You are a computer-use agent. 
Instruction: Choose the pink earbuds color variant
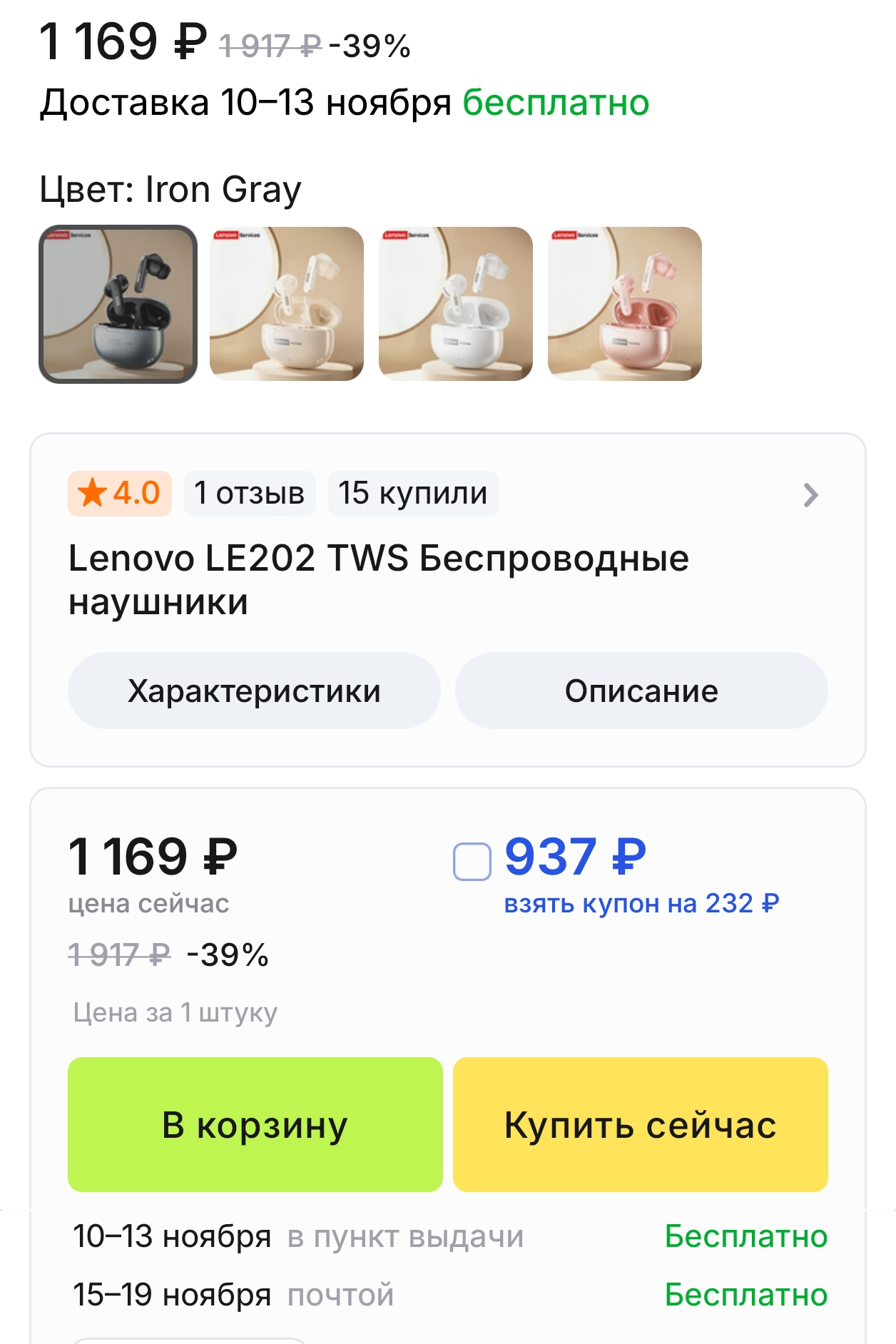pos(625,305)
